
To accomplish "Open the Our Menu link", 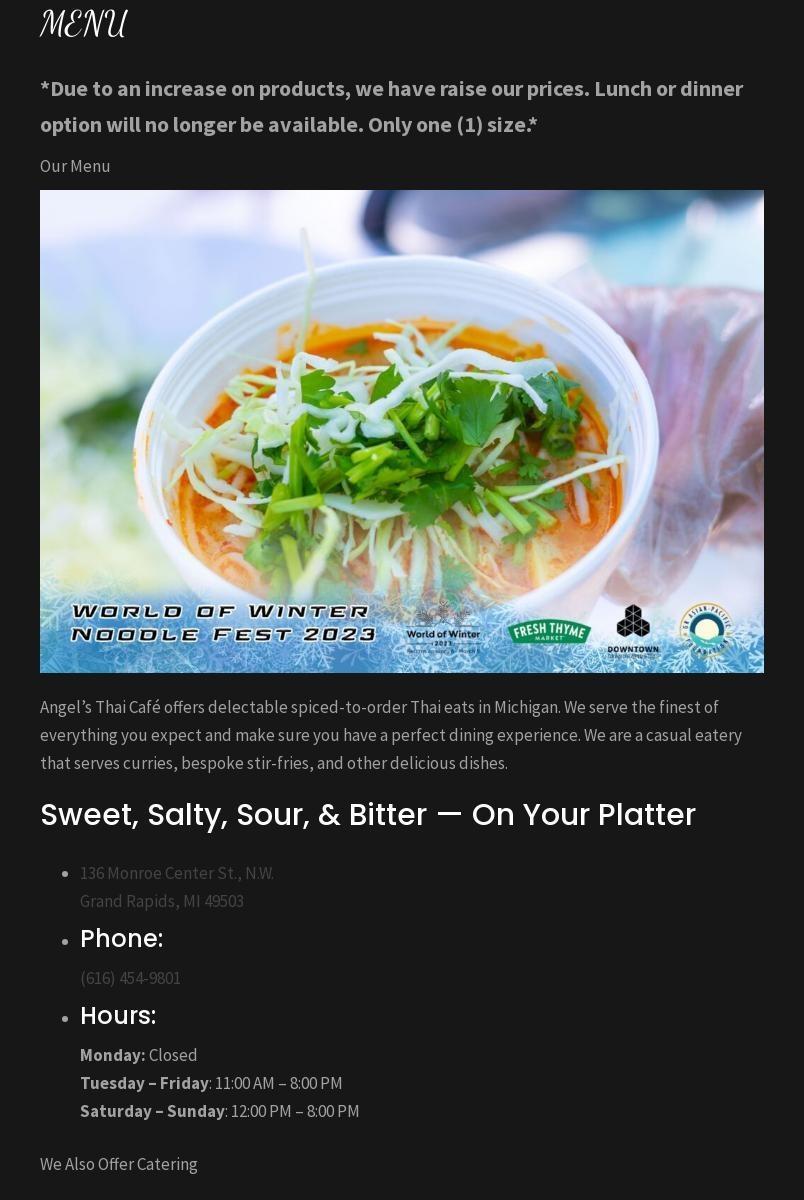I will coord(75,166).
